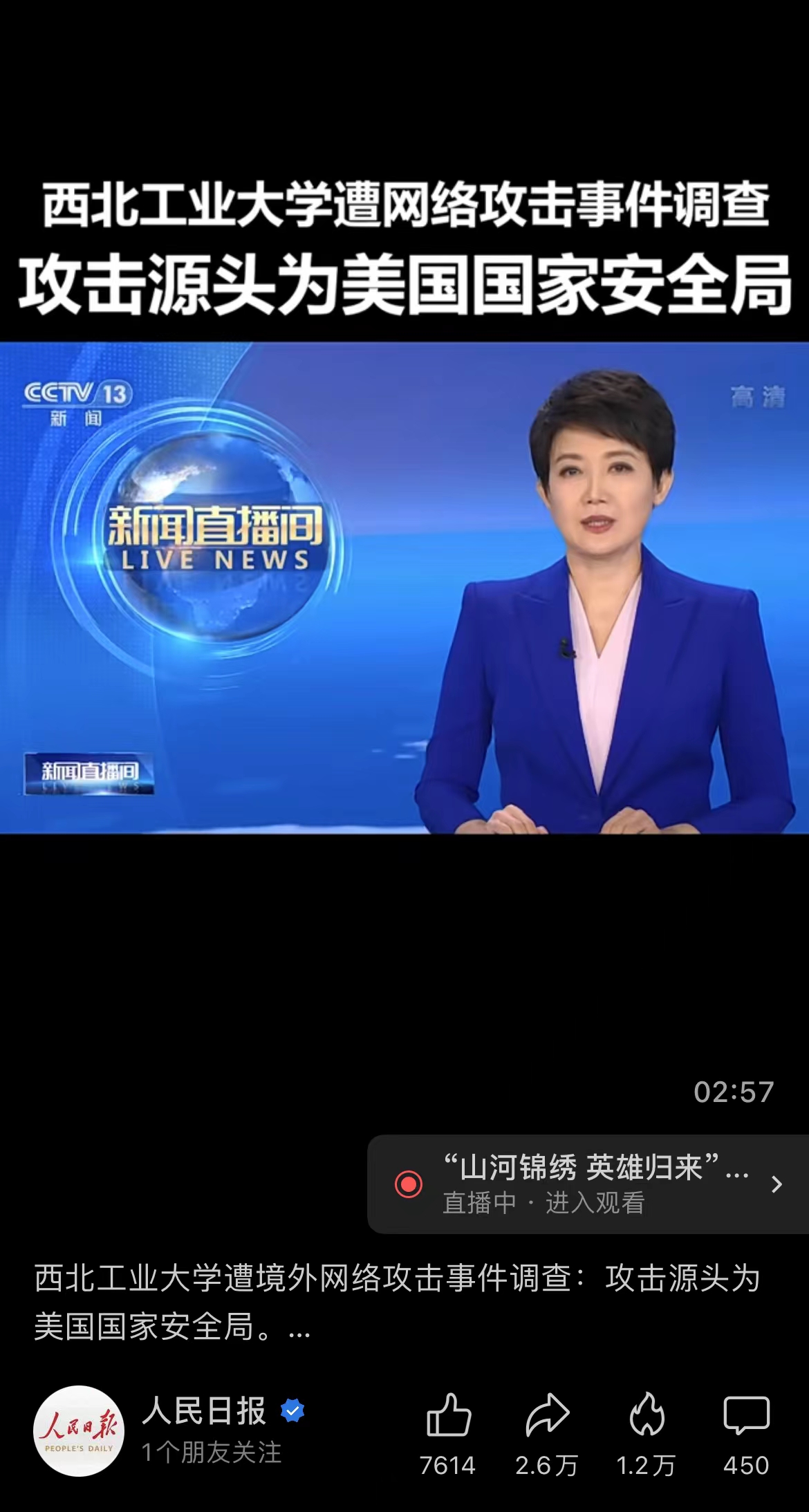Open 人民日报 account name
The height and width of the screenshot is (1512, 809).
tap(205, 1411)
